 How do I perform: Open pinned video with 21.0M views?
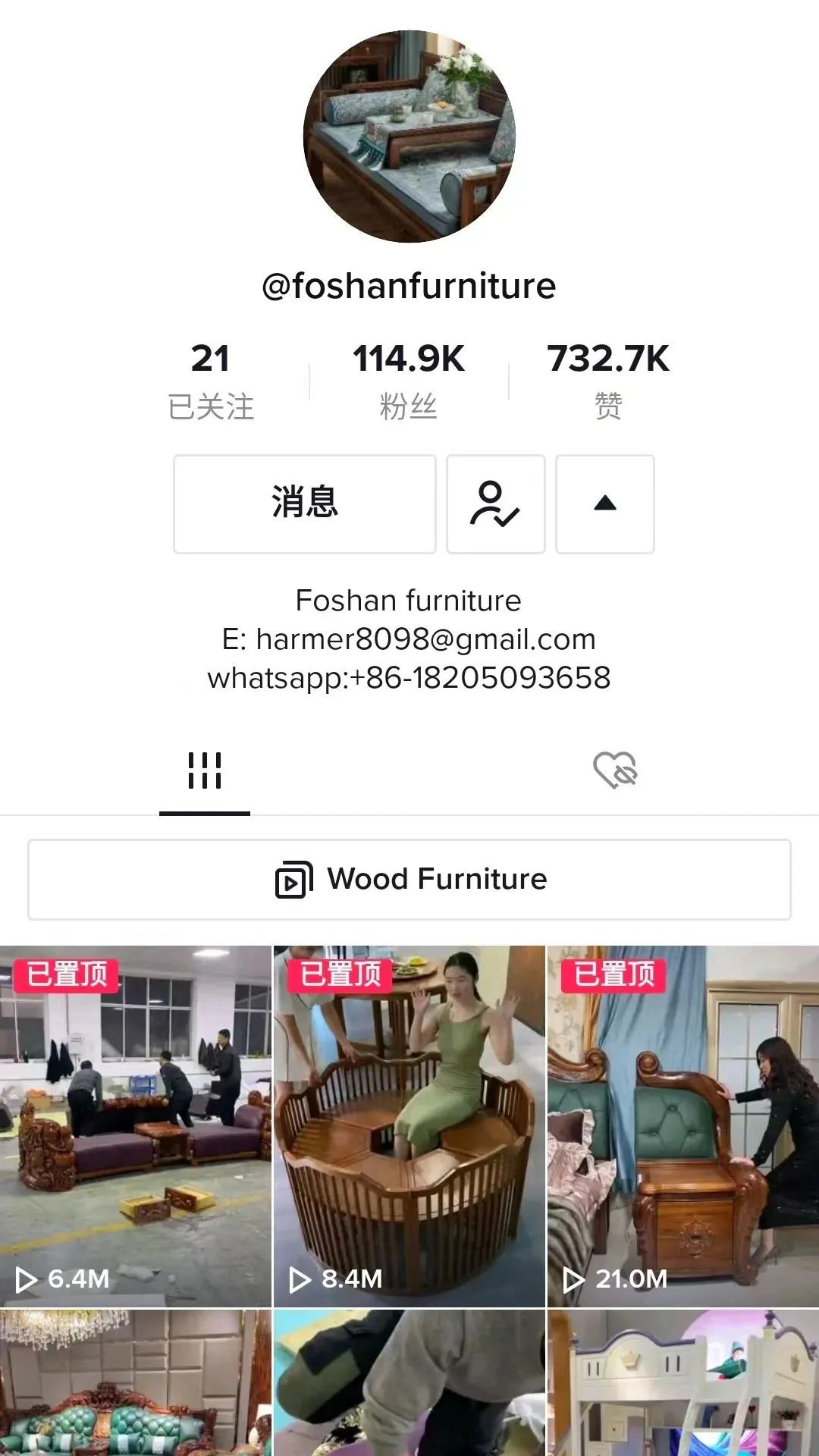click(683, 1126)
